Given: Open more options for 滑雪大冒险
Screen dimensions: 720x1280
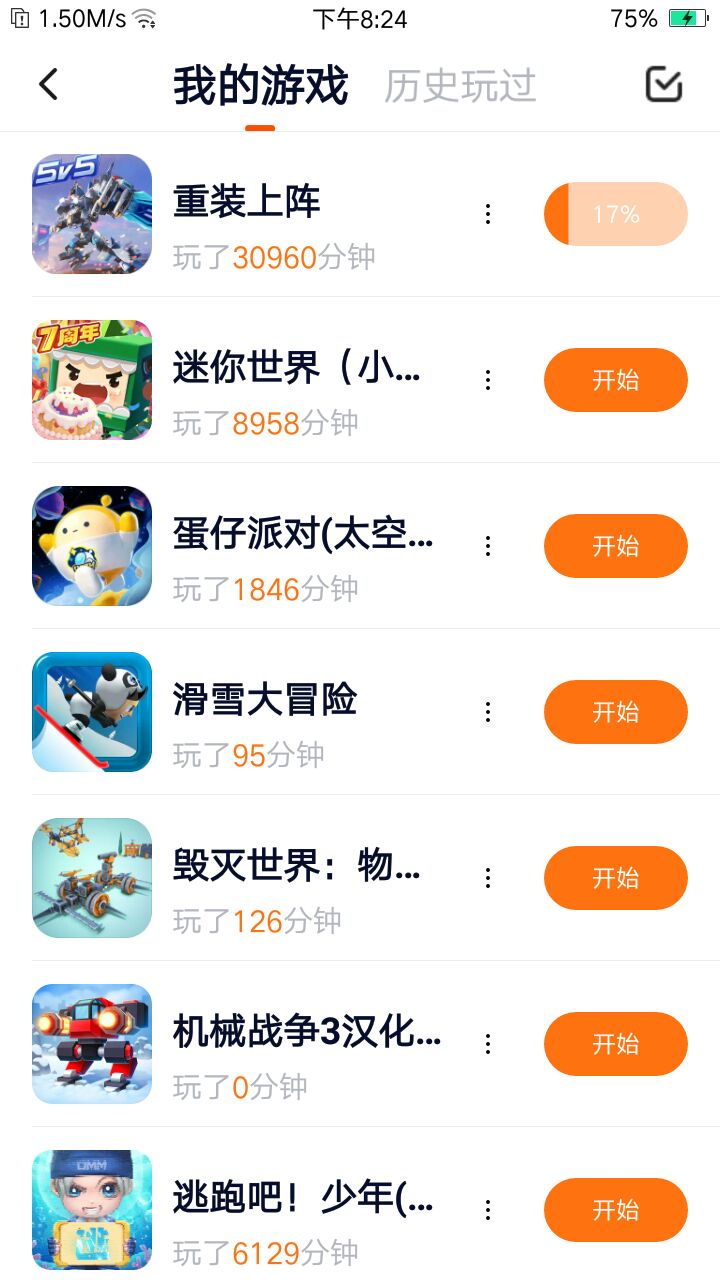Looking at the screenshot, I should (x=488, y=712).
